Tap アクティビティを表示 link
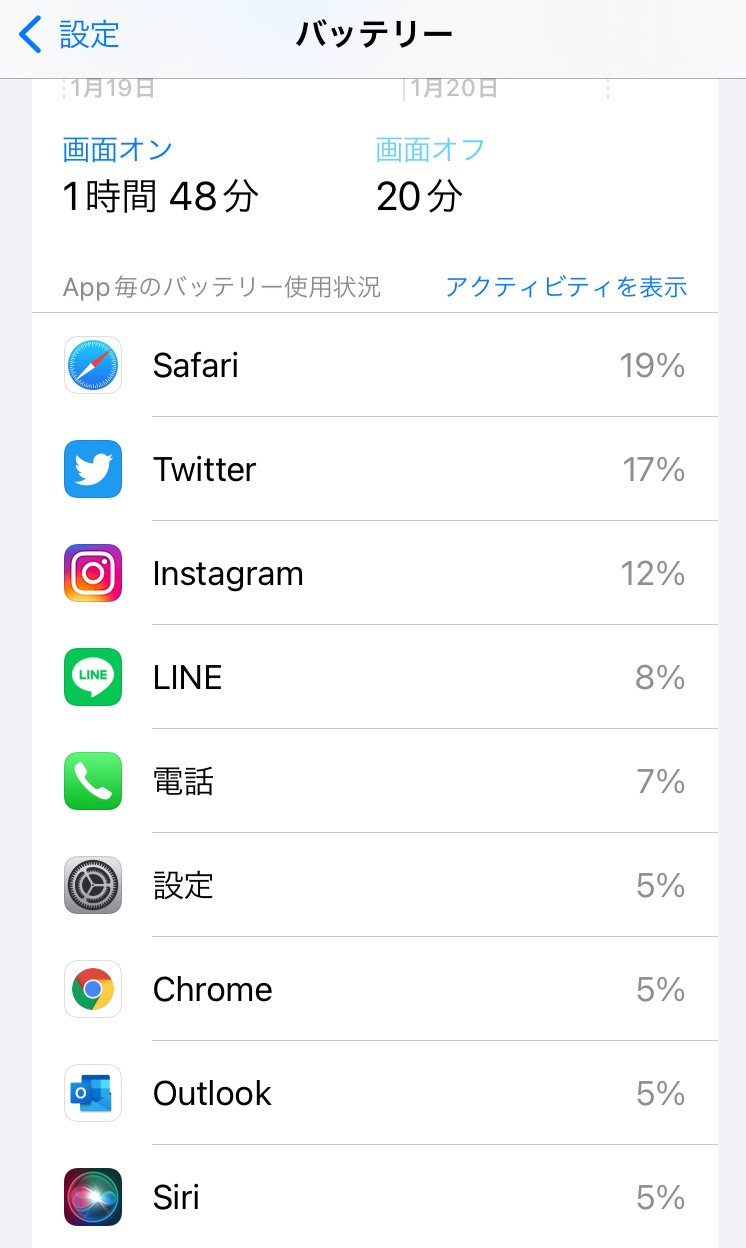The width and height of the screenshot is (746, 1248). click(566, 287)
